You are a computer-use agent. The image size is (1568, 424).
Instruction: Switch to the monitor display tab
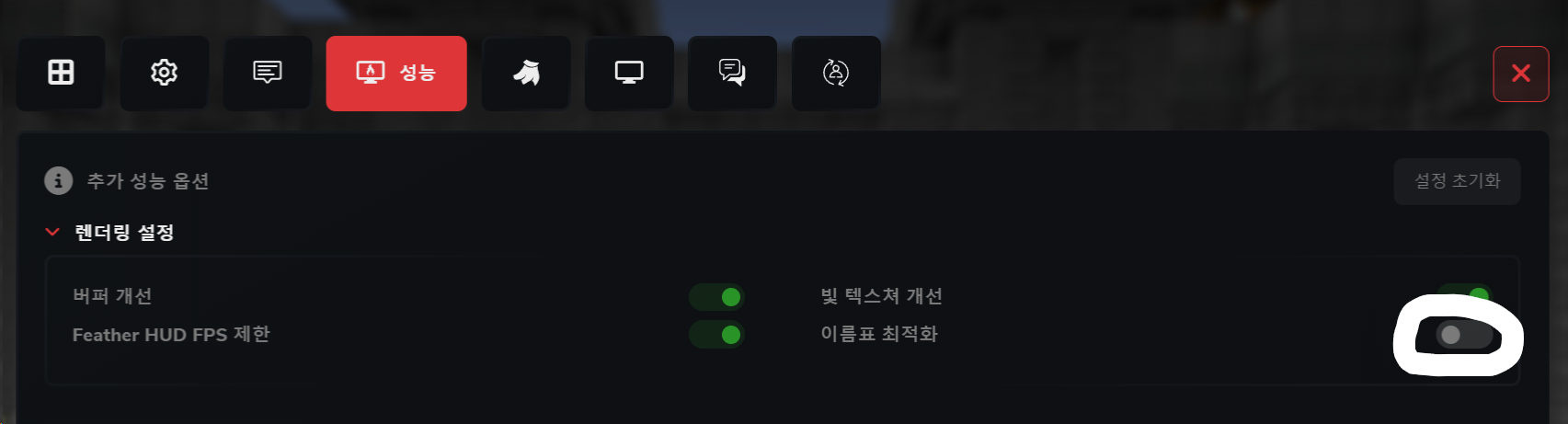pyautogui.click(x=629, y=73)
